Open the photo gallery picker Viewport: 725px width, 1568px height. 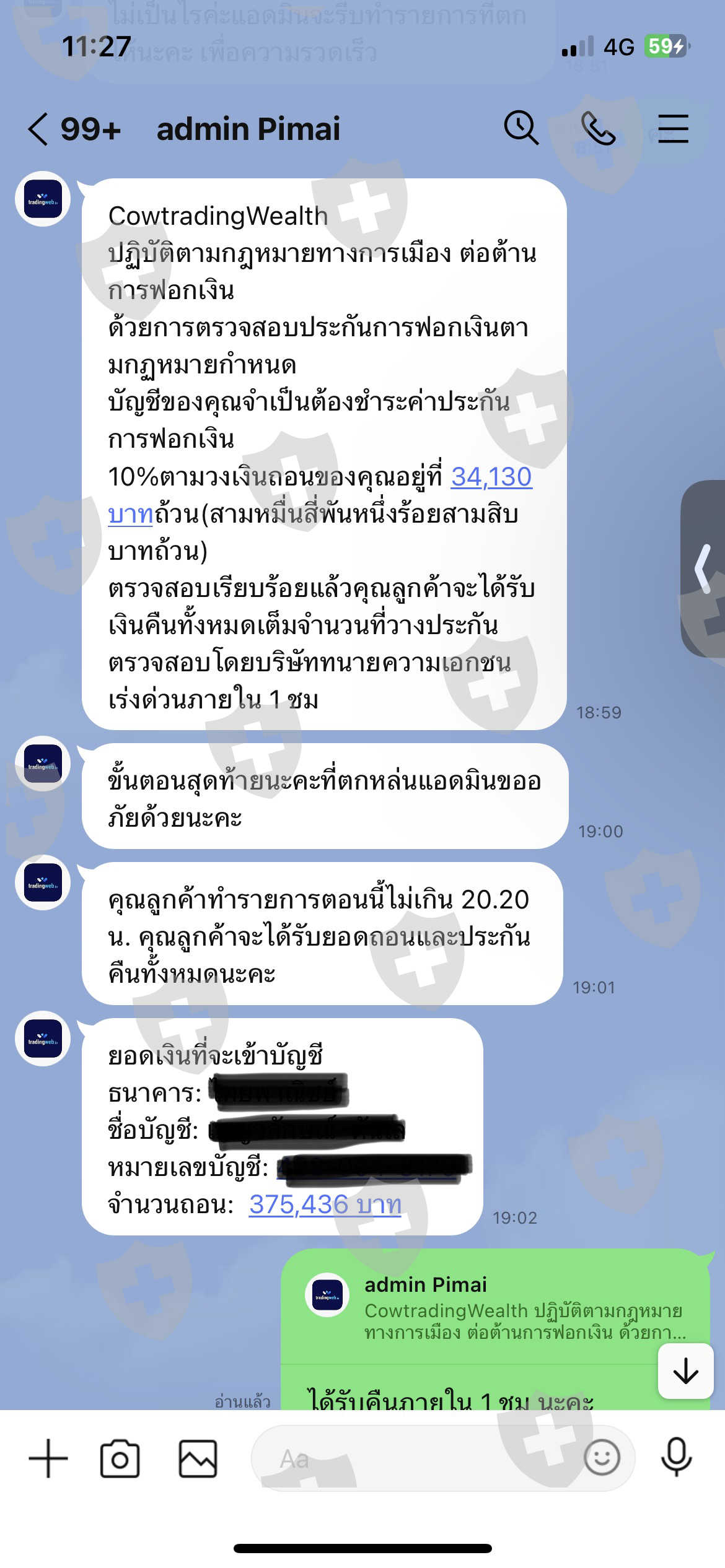(x=198, y=1458)
